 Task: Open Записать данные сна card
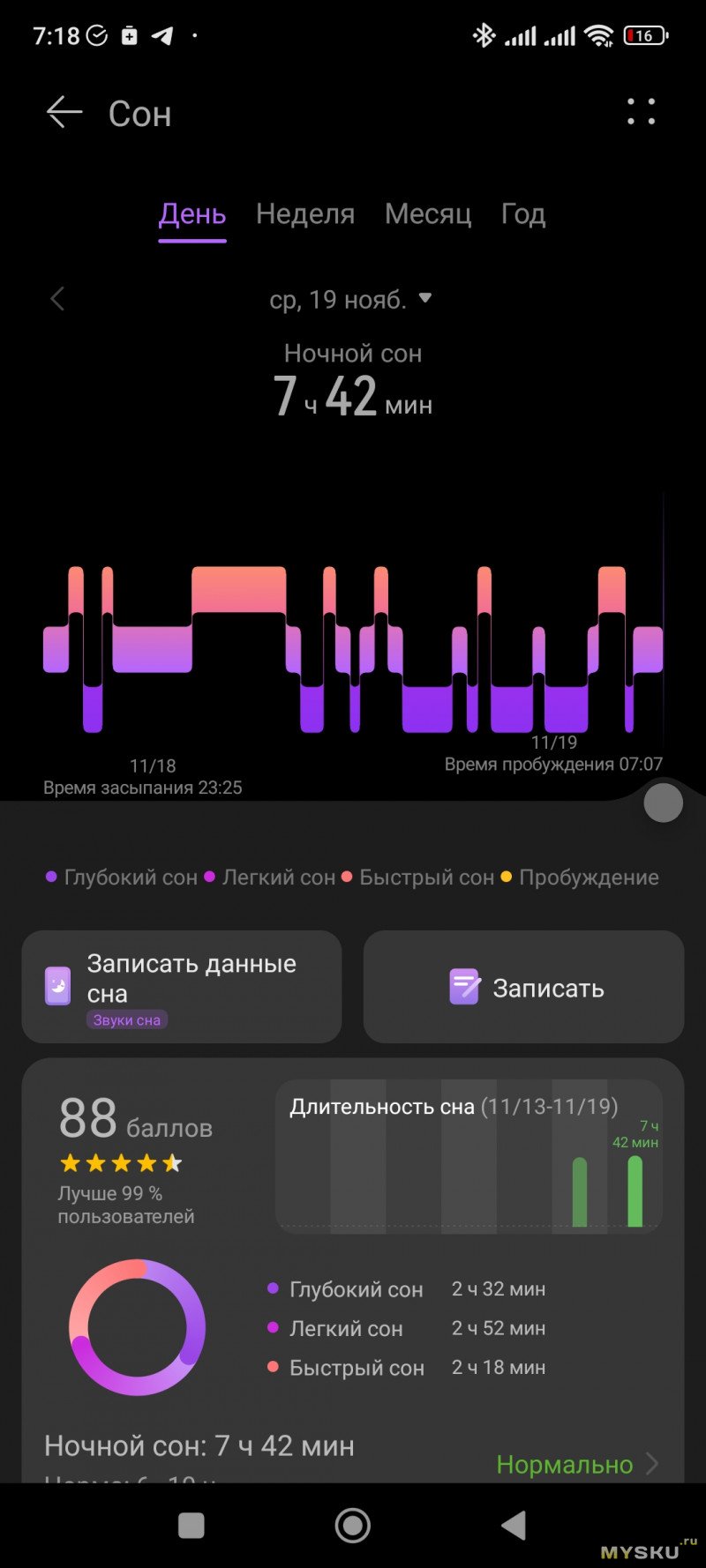pyautogui.click(x=182, y=987)
